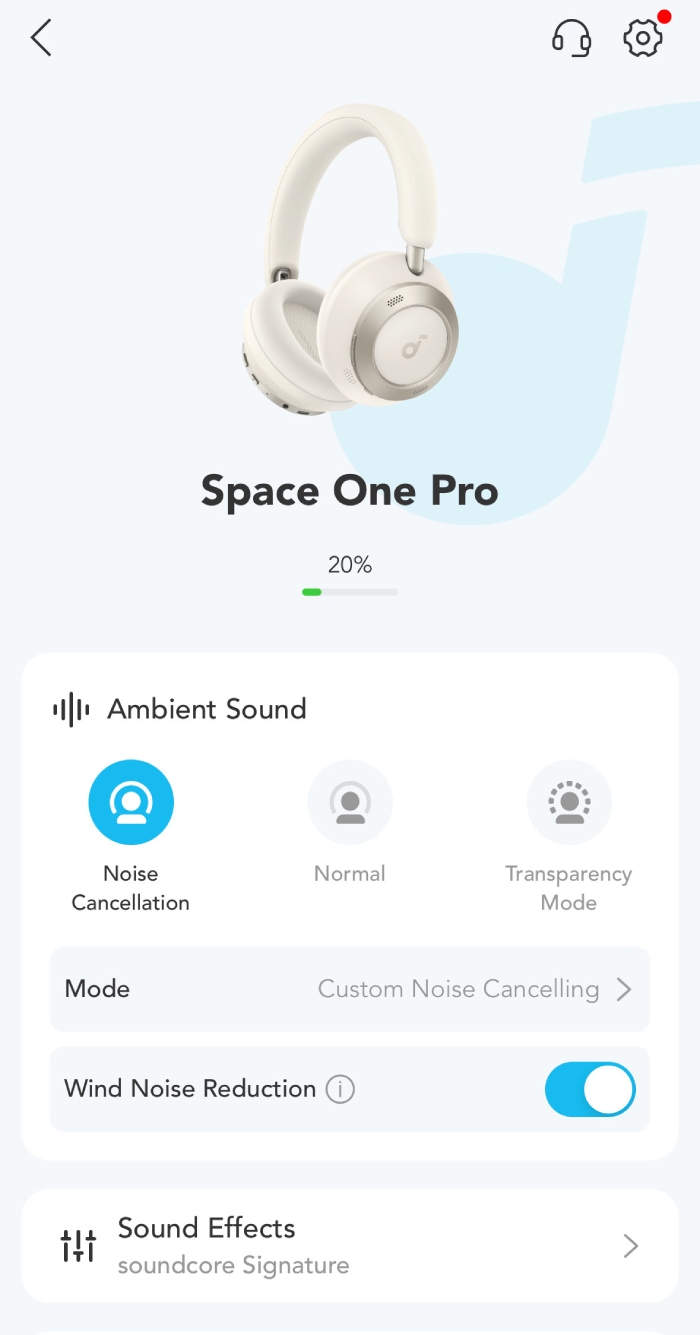Screen dimensions: 700x1335
Task: Switch to Transparency Mode
Action: (x=569, y=802)
